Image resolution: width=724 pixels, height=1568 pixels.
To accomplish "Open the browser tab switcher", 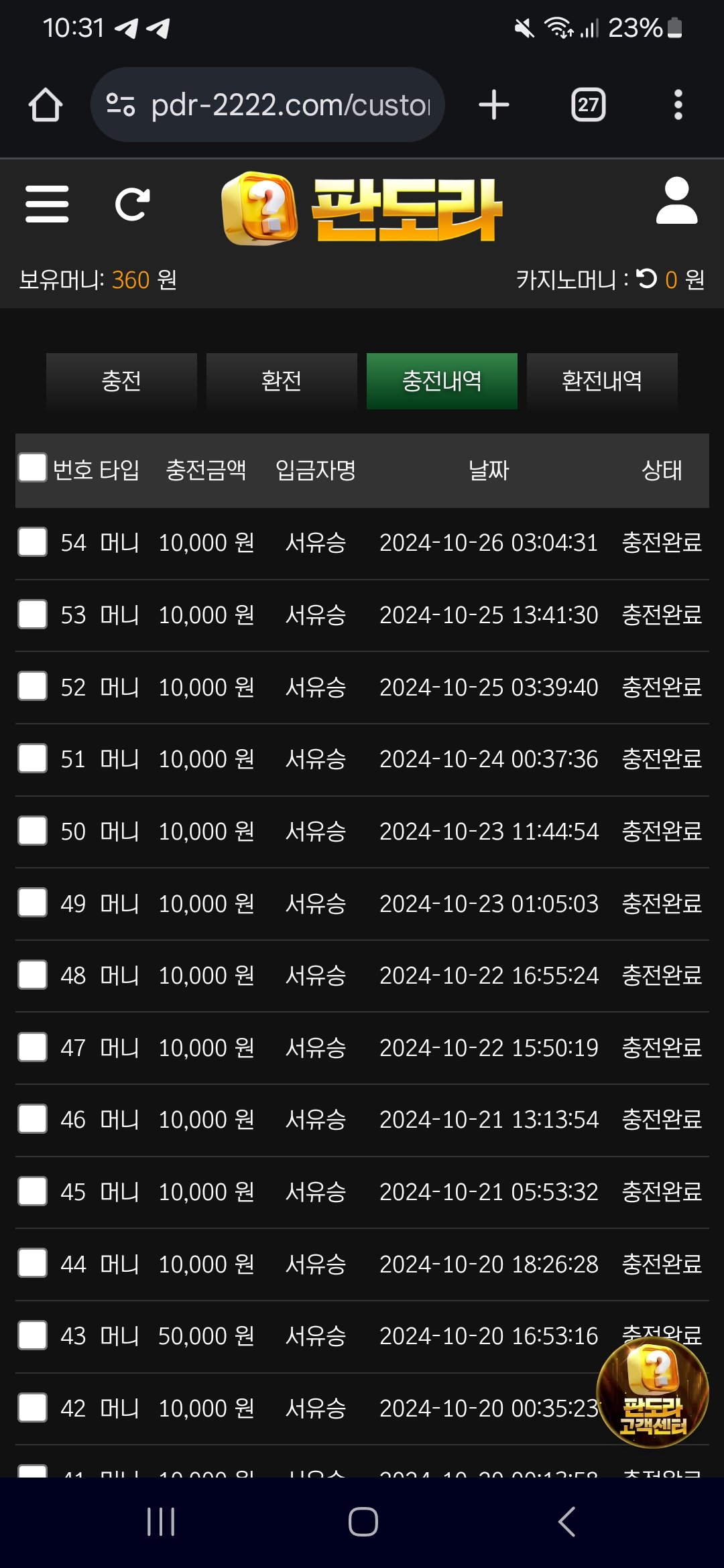I will (588, 105).
